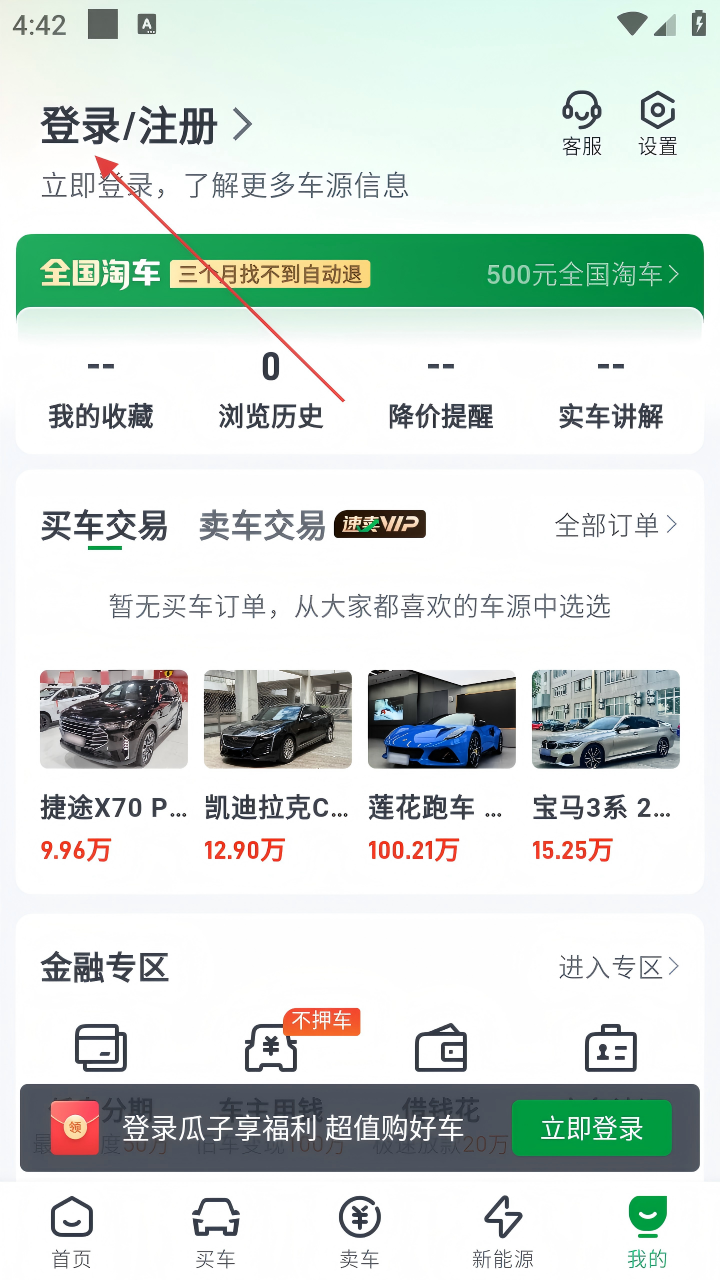
Task: Contact 客服 customer service
Action: [581, 124]
